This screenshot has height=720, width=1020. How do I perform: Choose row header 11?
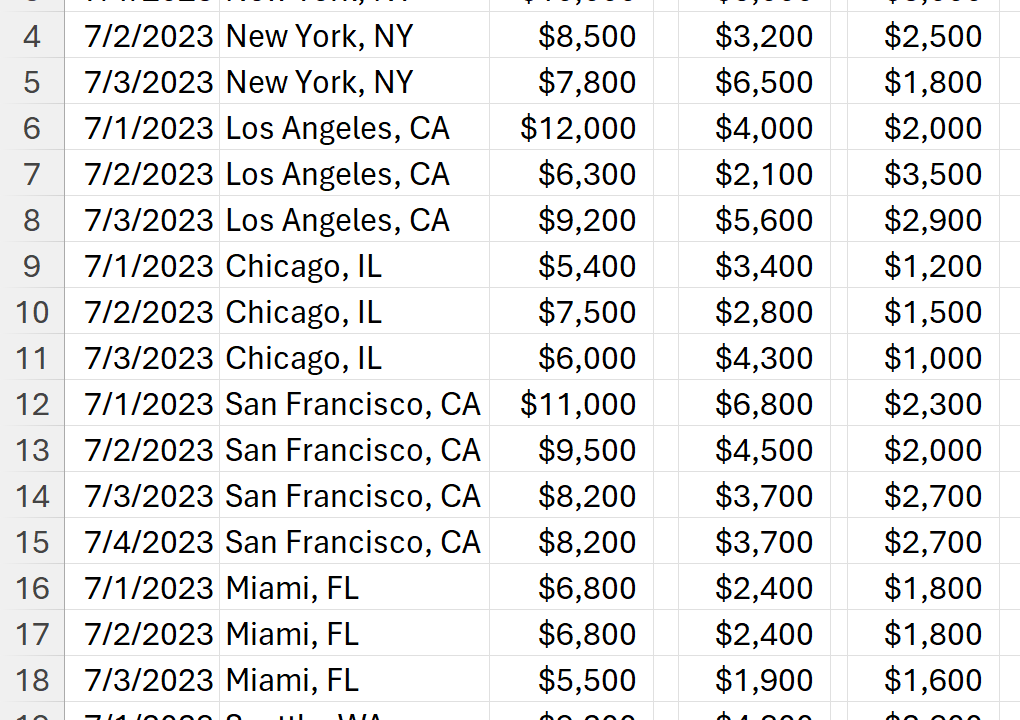pyautogui.click(x=32, y=359)
